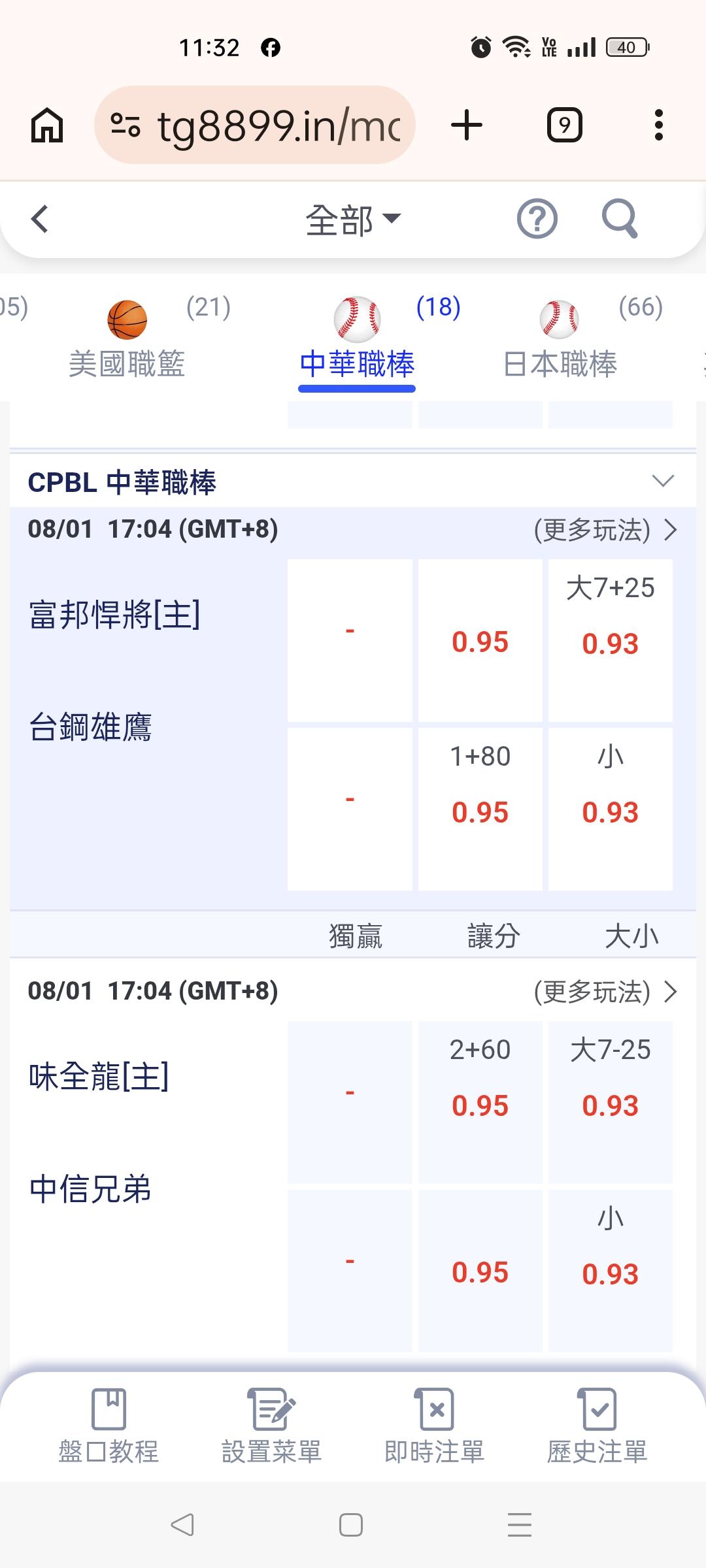Switch to the 美國職籃 tab
This screenshot has height=1568, width=706.
[127, 338]
